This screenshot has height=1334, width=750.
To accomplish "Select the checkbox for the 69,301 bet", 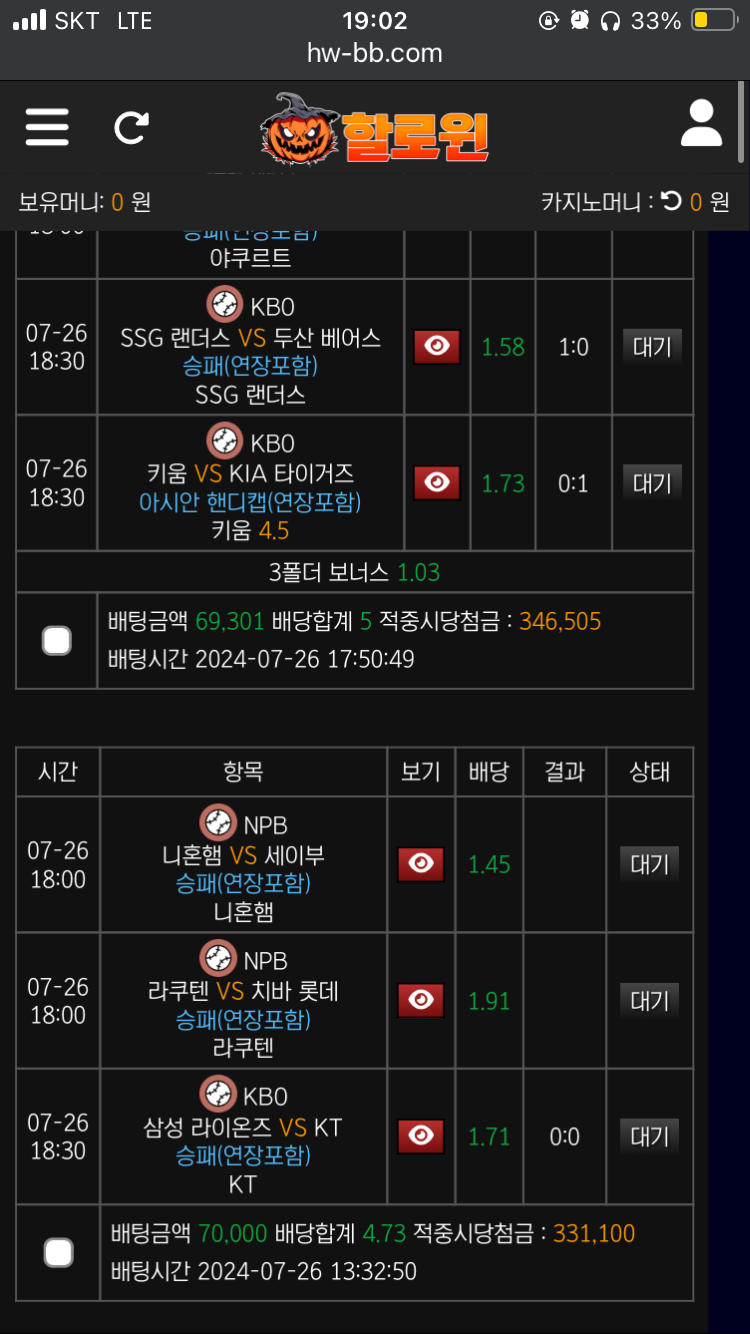I will (x=57, y=641).
